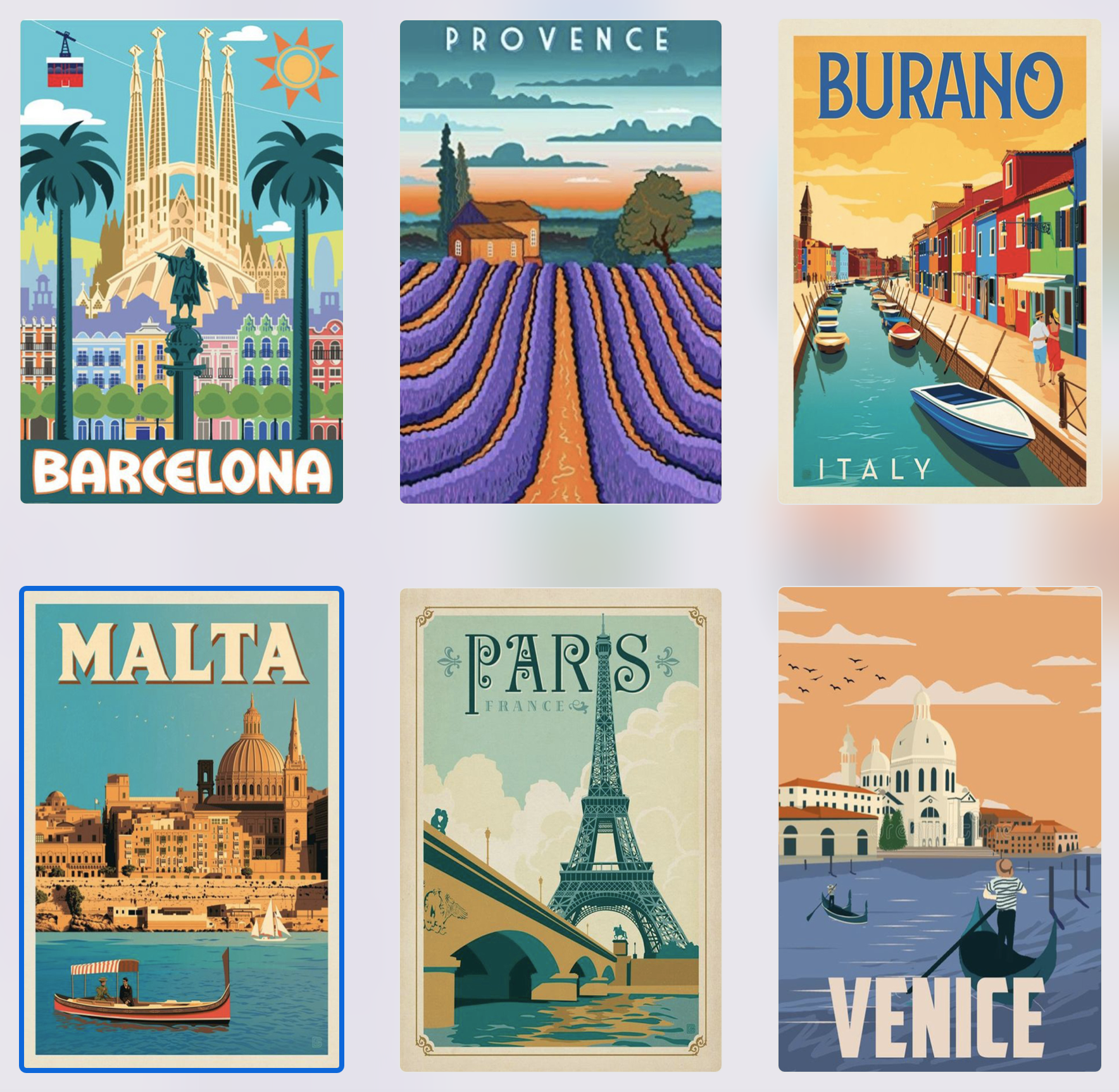This screenshot has height=1092, width=1119.
Task: Open the Barcelona poster tile
Action: click(182, 262)
